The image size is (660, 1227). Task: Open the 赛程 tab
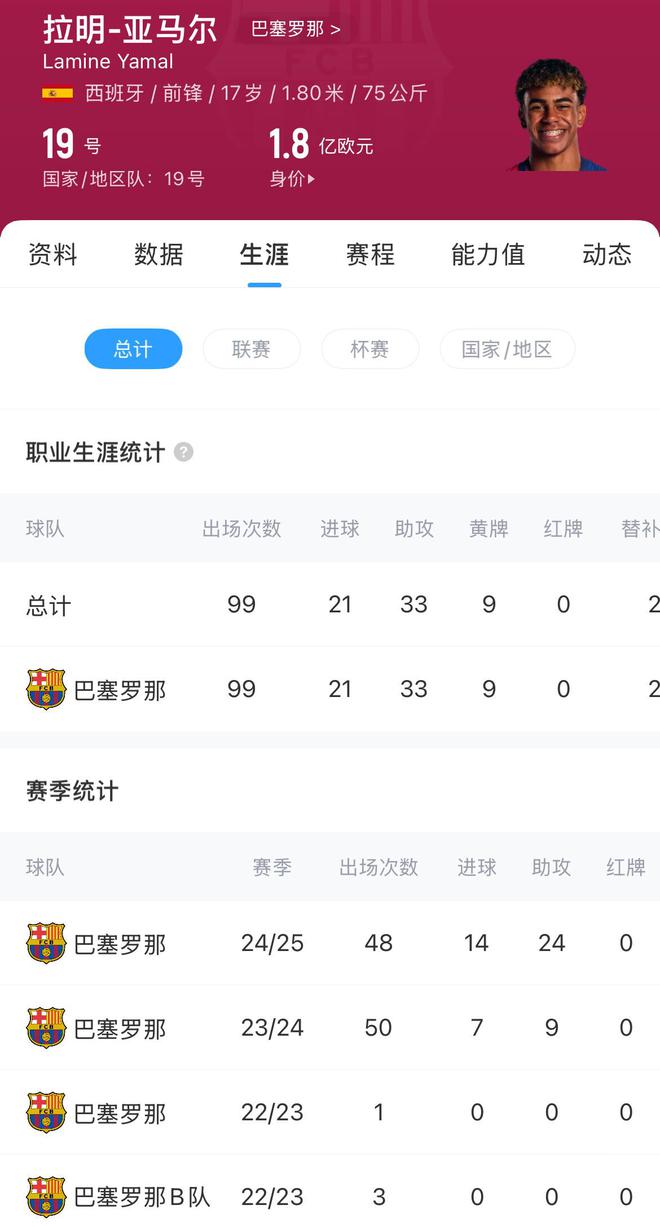tap(370, 254)
